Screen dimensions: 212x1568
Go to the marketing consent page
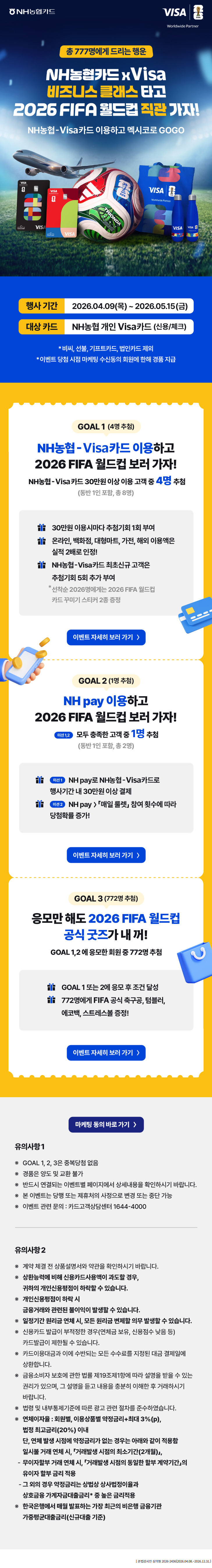point(106,1124)
